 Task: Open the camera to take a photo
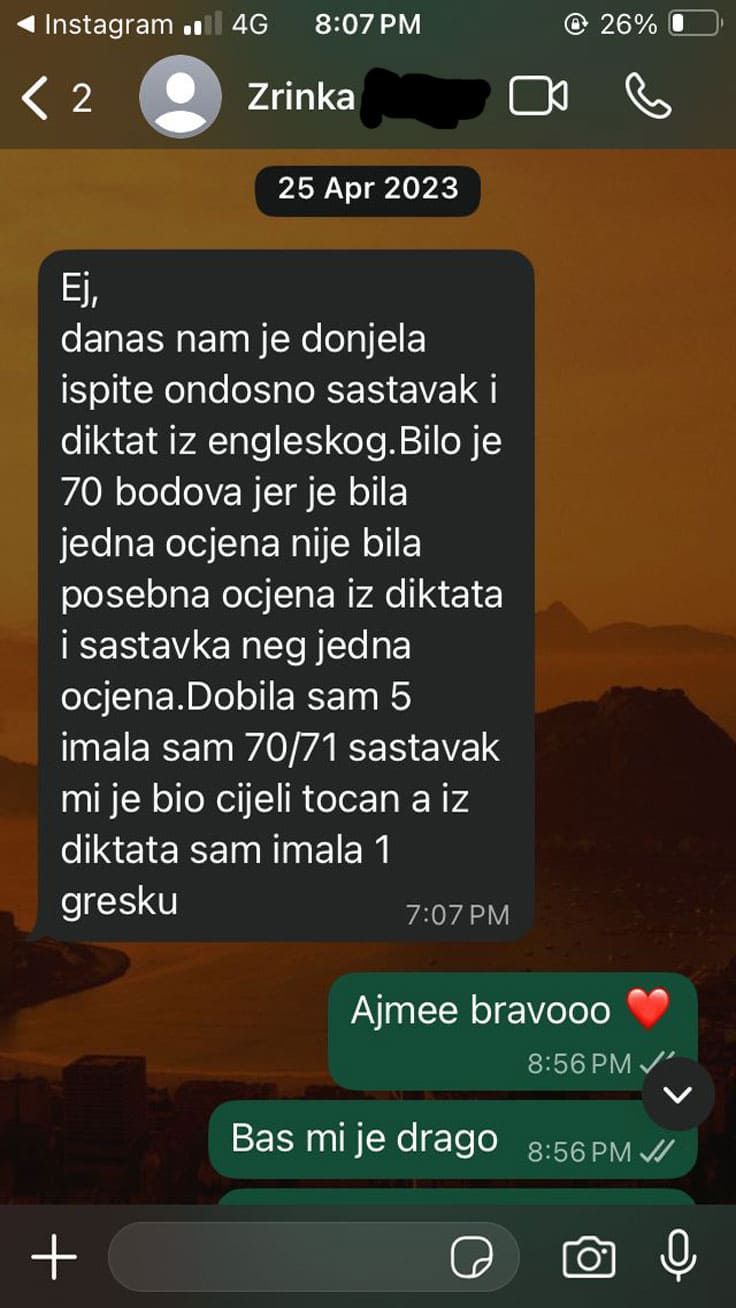click(x=589, y=1257)
